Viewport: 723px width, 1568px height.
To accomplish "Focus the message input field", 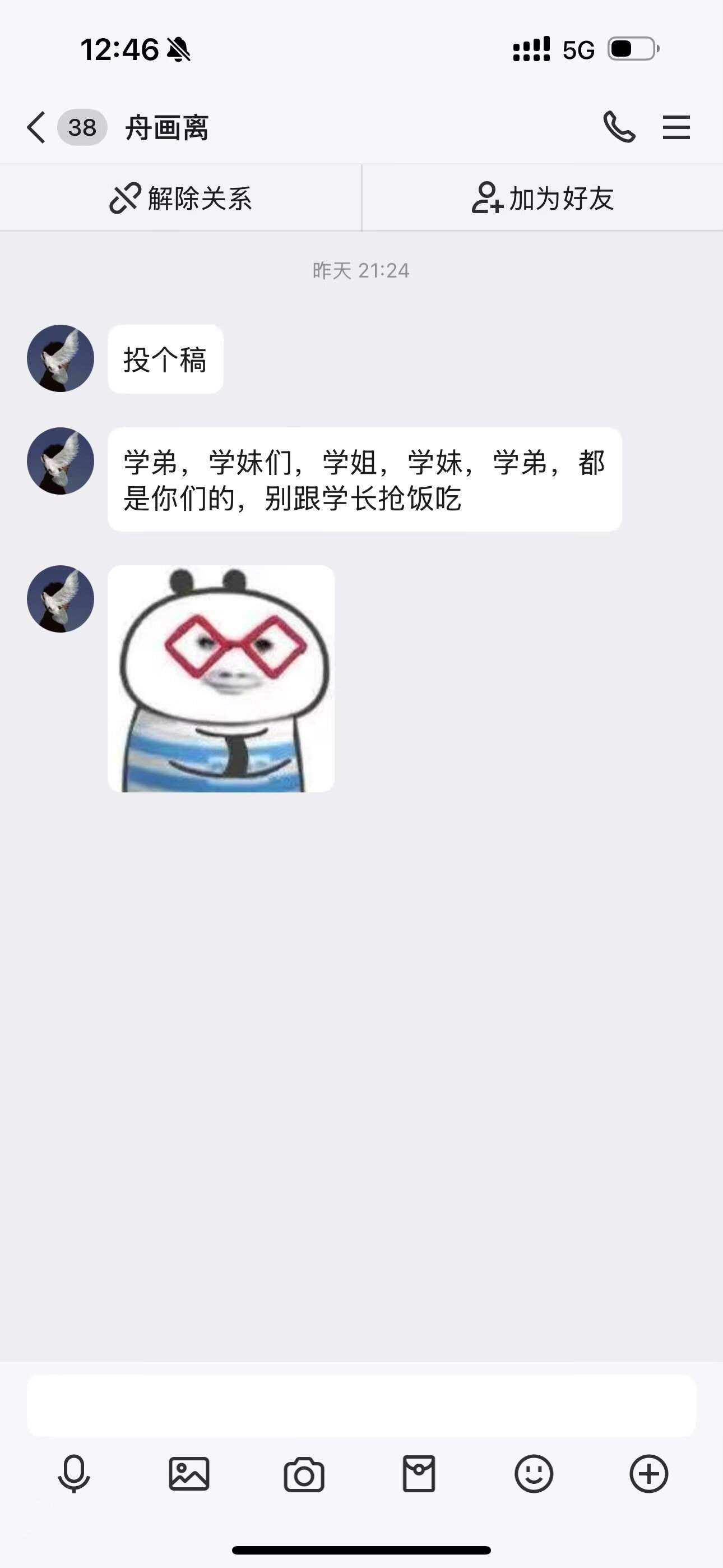I will [361, 1405].
